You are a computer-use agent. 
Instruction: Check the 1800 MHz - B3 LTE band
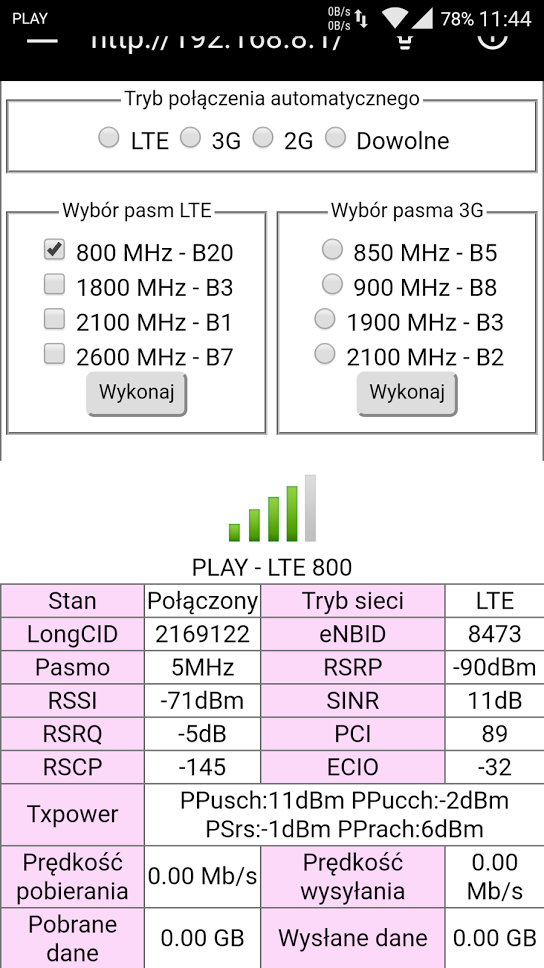pyautogui.click(x=54, y=285)
